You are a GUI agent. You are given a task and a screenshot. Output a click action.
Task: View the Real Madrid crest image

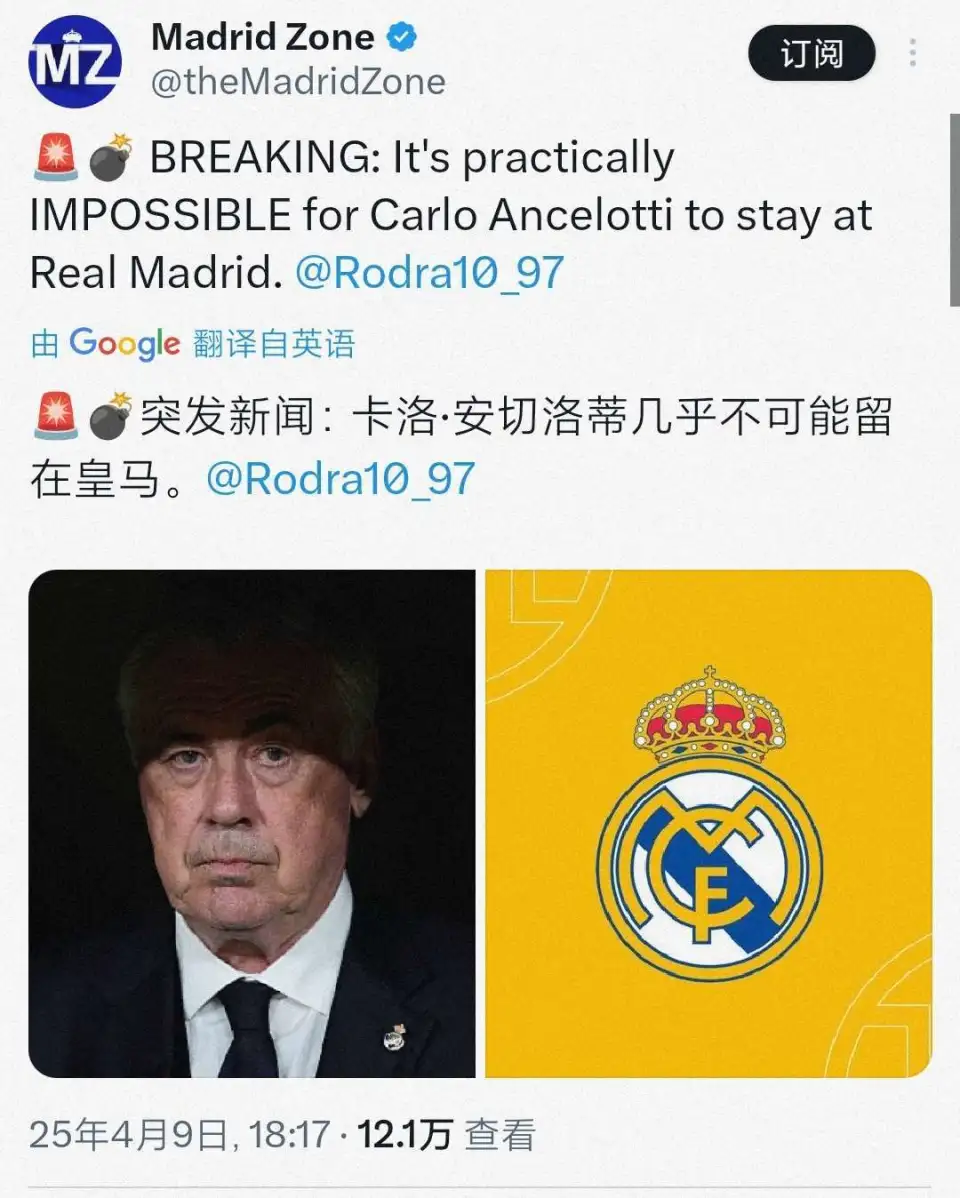pyautogui.click(x=708, y=823)
